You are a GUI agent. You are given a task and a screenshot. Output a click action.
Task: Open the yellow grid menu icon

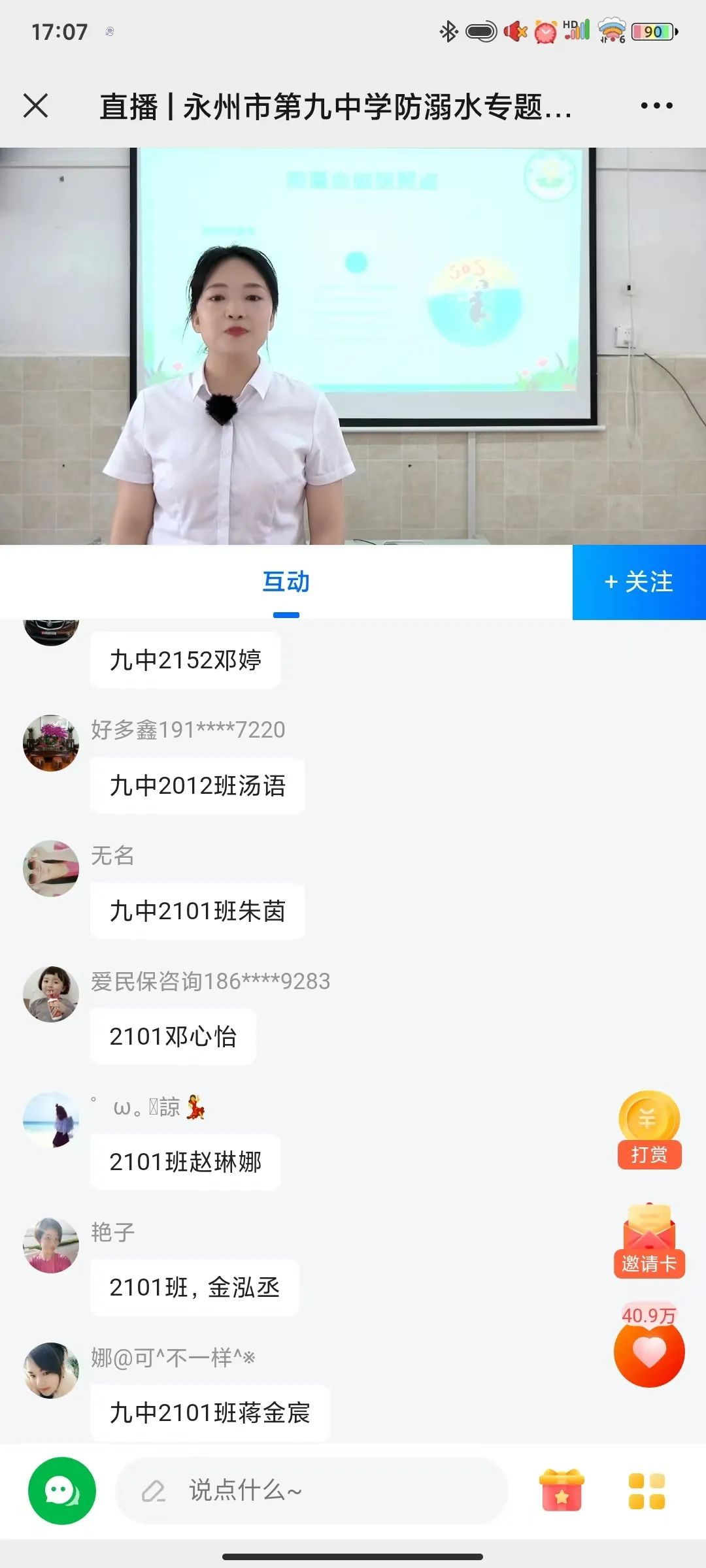[647, 1490]
